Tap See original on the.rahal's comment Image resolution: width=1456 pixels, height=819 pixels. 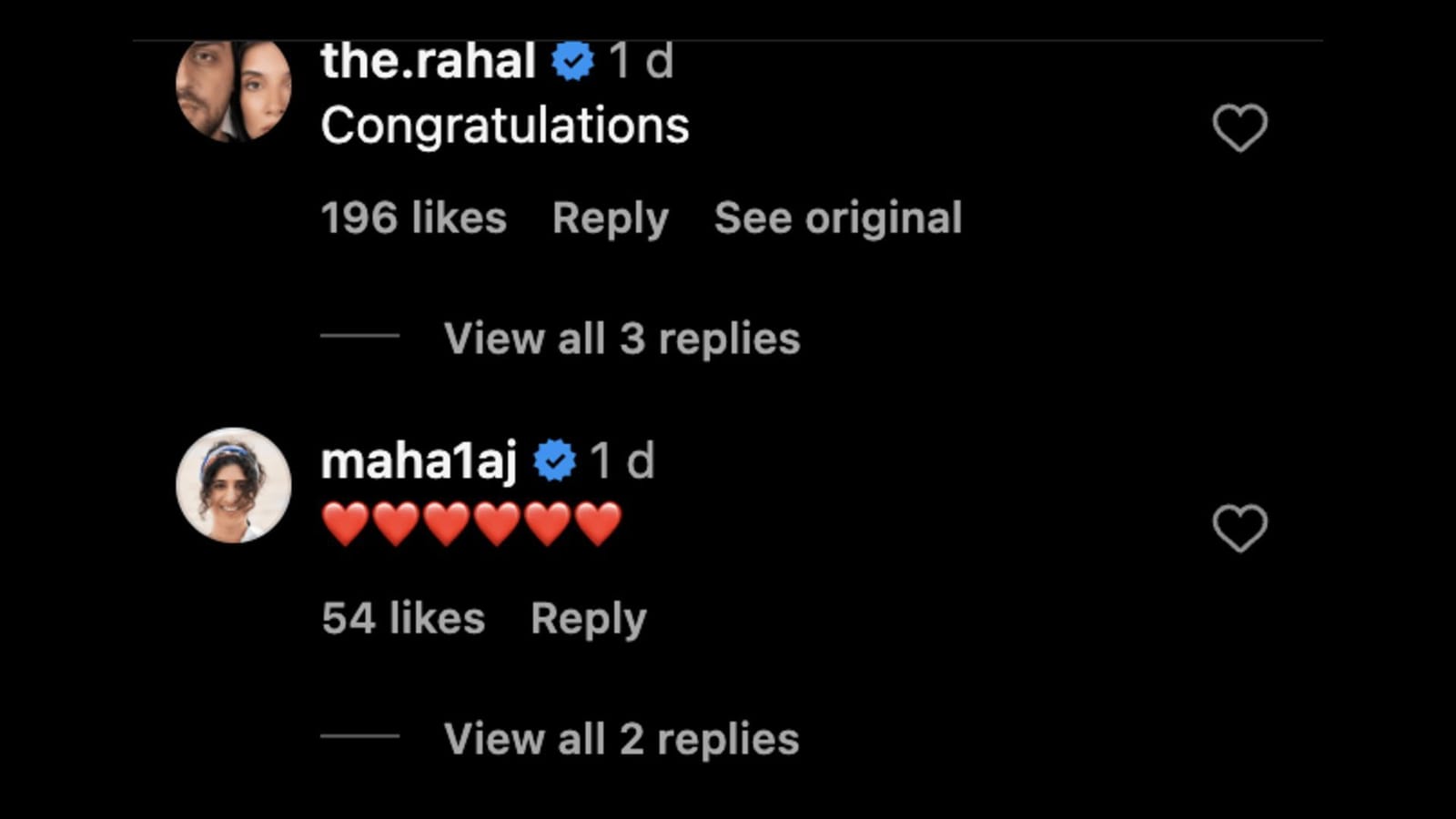click(837, 218)
